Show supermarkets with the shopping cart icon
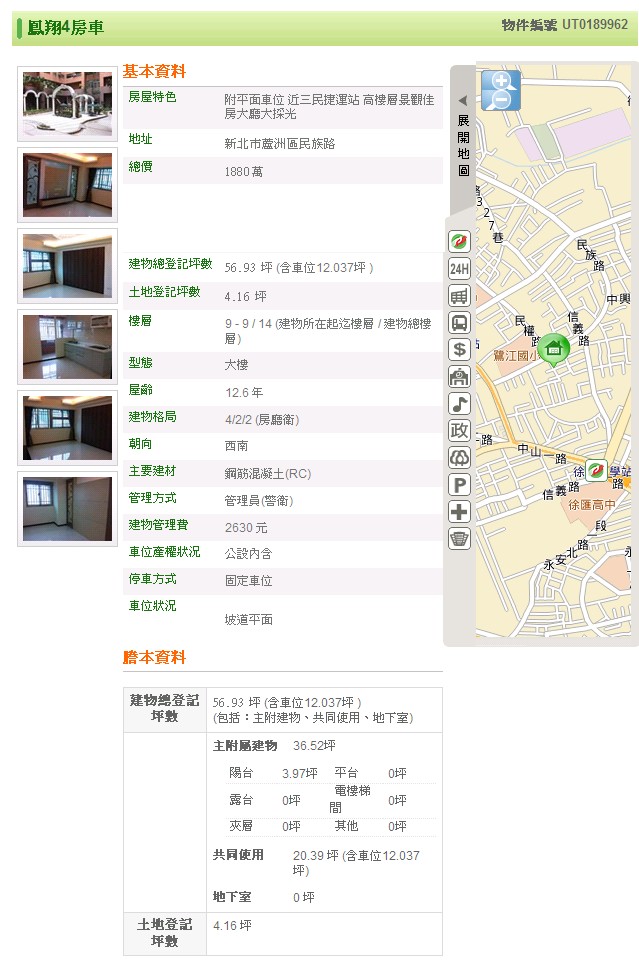Image resolution: width=639 pixels, height=971 pixels. [x=459, y=296]
